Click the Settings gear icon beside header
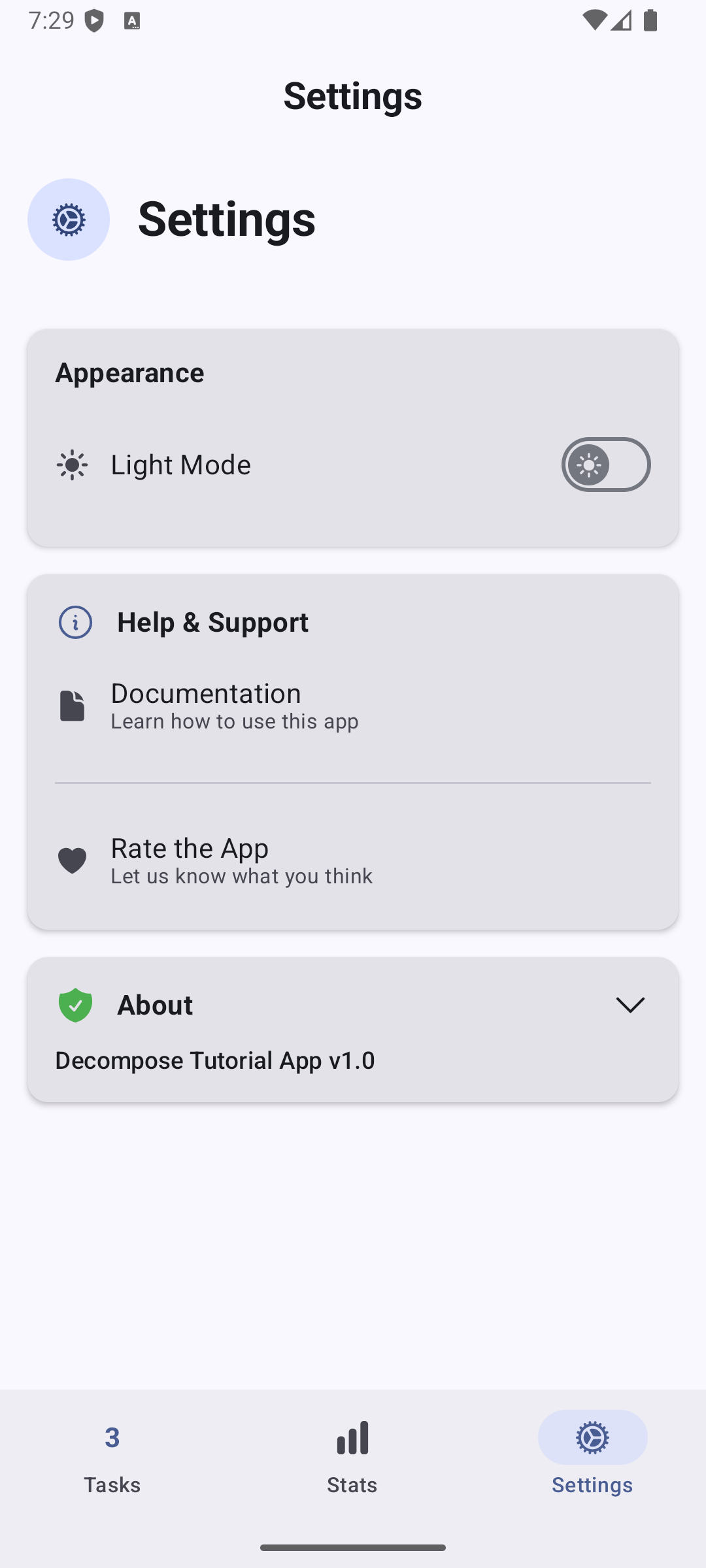This screenshot has height=1568, width=706. coord(68,220)
